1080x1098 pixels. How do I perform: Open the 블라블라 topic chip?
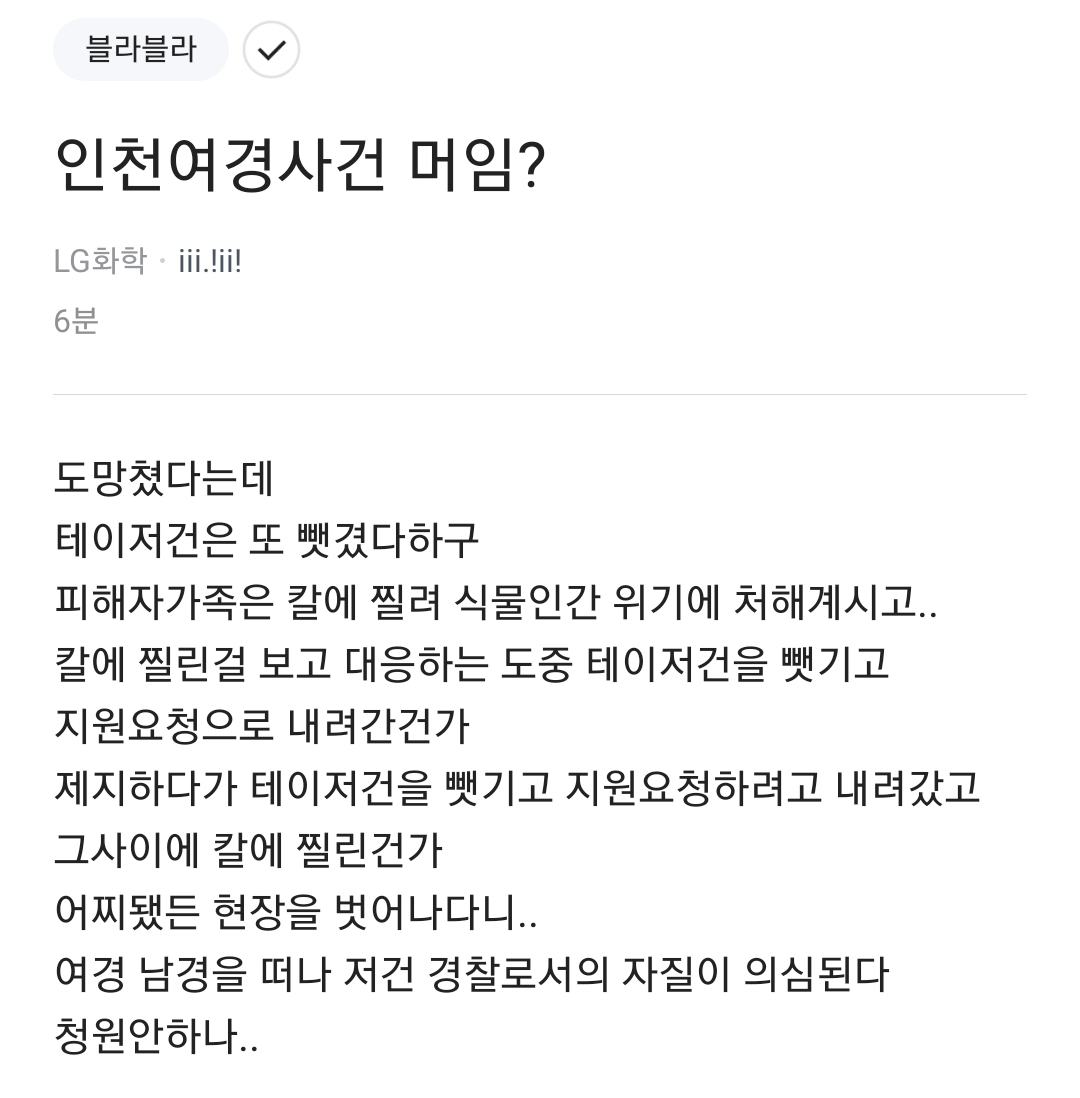(x=140, y=49)
